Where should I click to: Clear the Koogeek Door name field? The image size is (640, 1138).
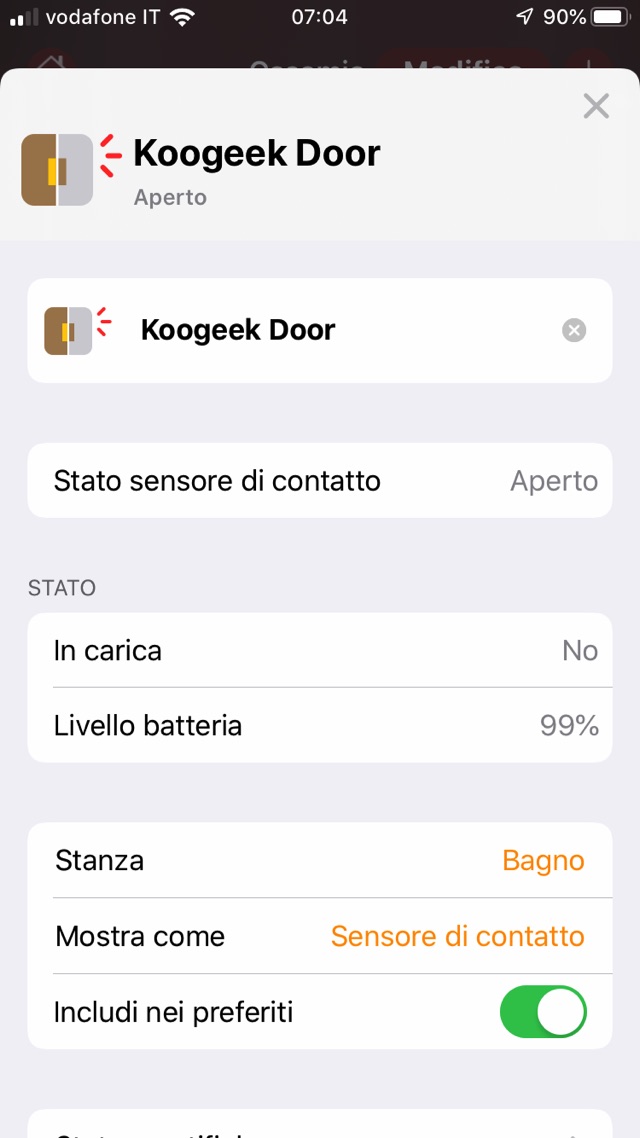[574, 330]
